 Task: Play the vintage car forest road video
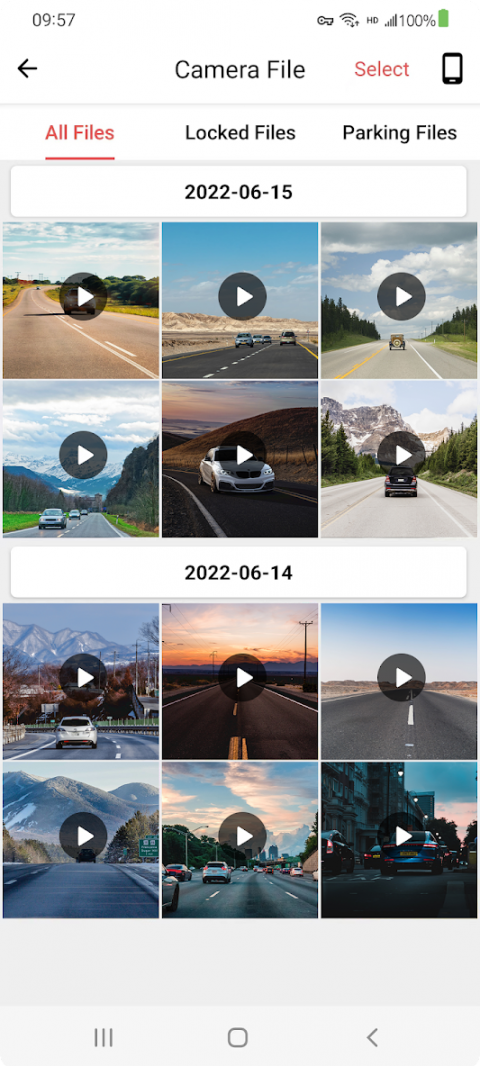click(399, 300)
